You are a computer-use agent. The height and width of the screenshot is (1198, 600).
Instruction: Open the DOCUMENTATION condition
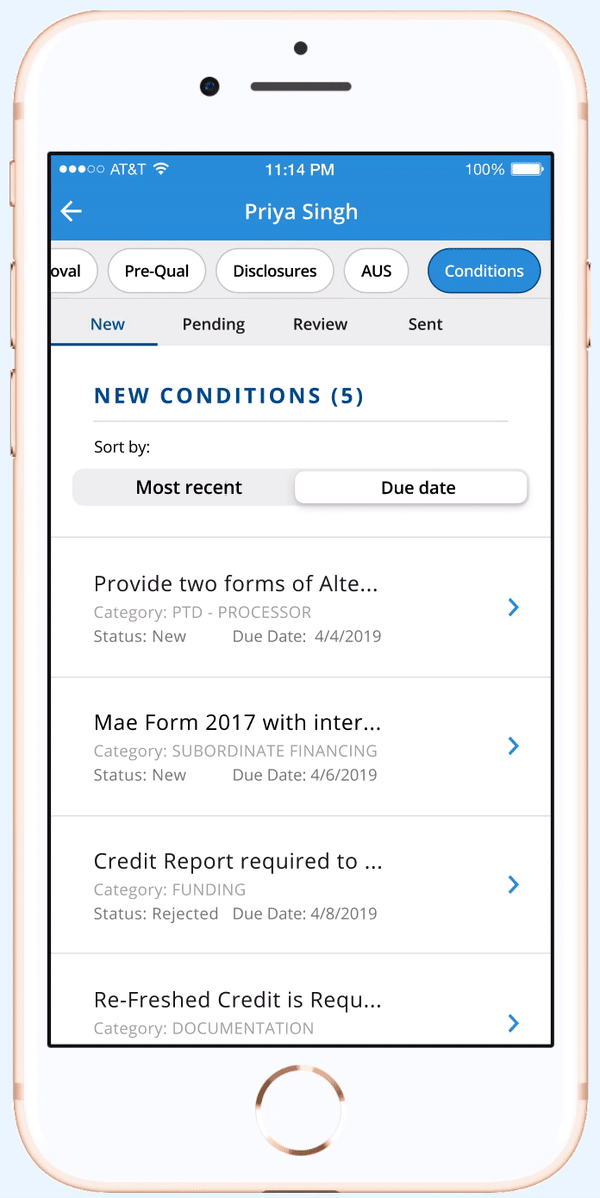[x=300, y=1012]
